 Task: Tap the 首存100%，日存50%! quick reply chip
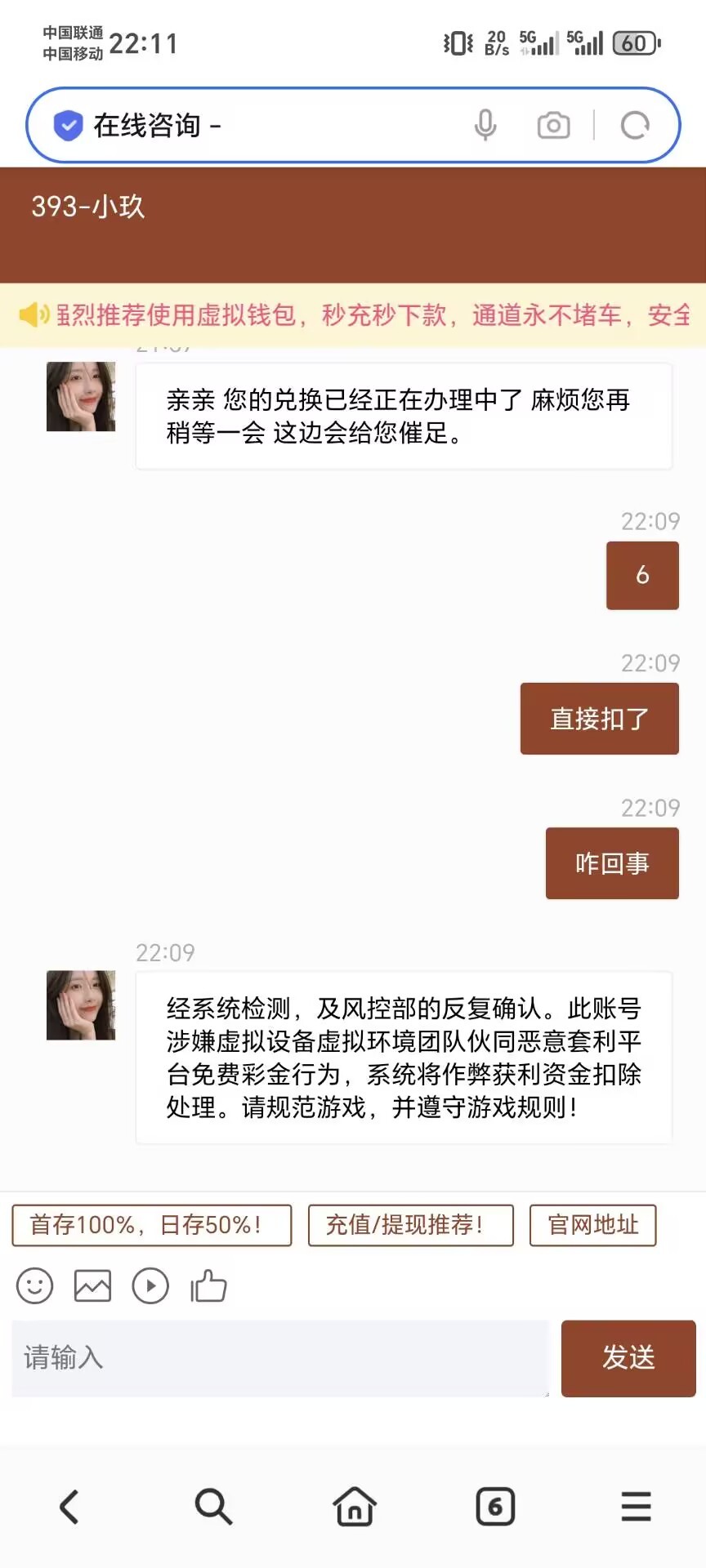(151, 1225)
